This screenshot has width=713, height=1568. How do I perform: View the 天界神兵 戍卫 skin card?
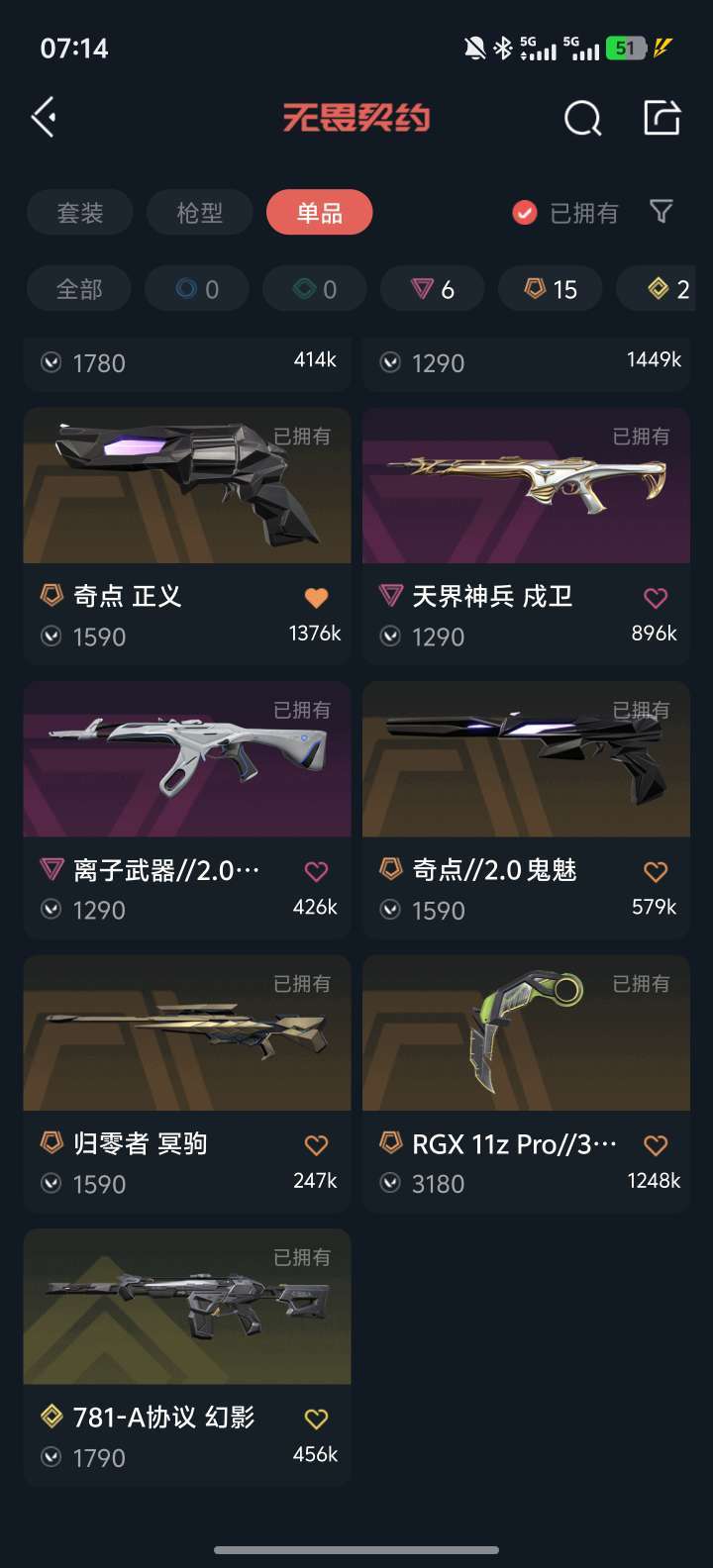[526, 487]
